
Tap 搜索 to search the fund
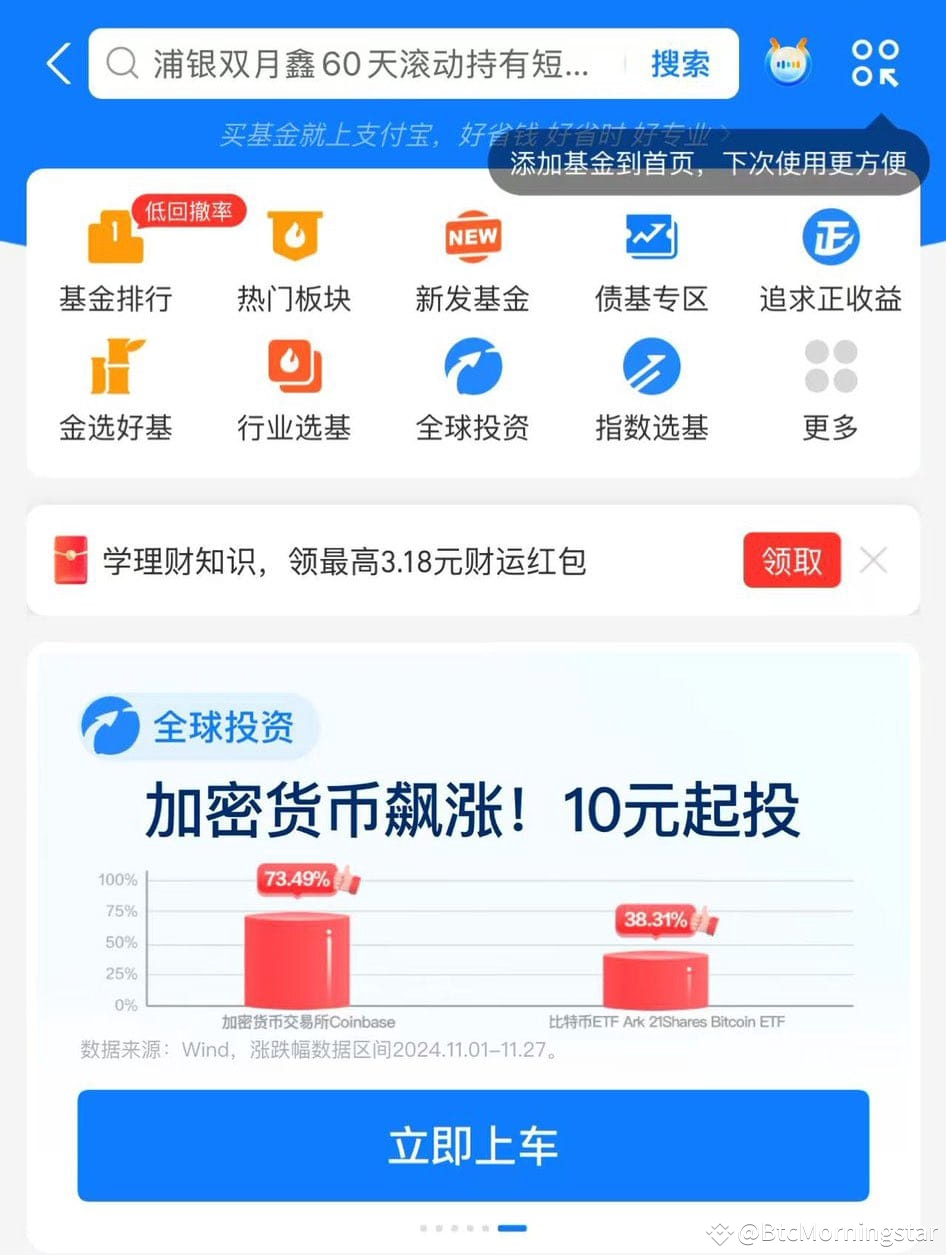click(680, 62)
